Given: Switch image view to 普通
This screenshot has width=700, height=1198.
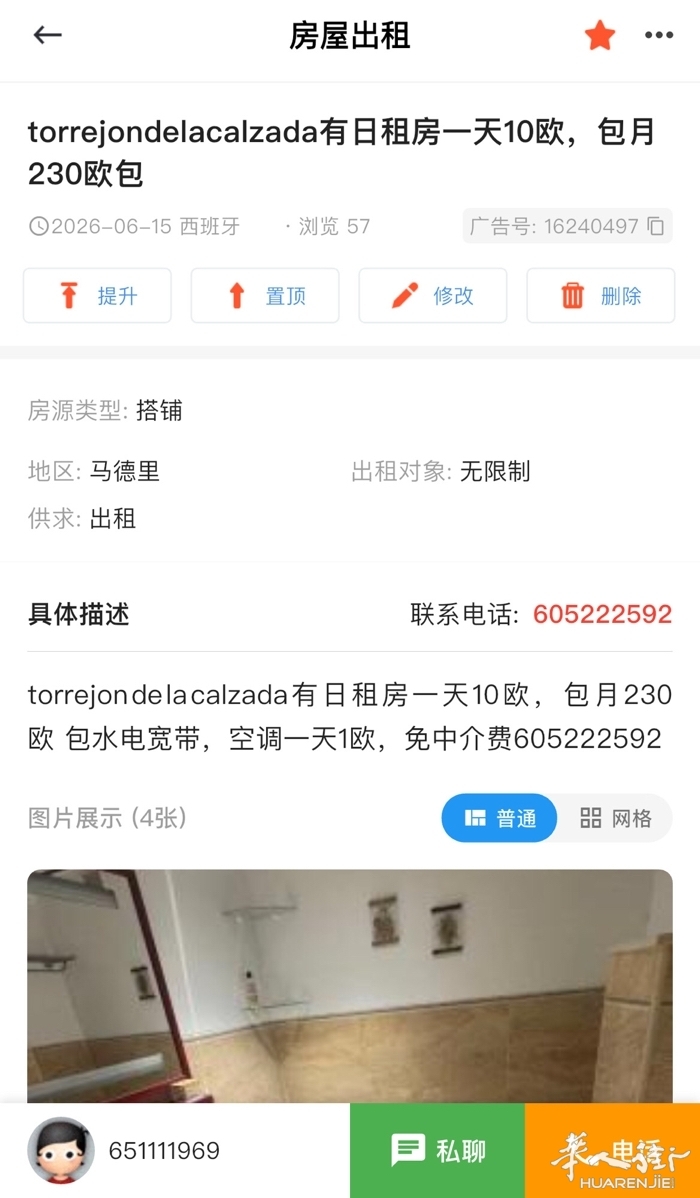Looking at the screenshot, I should tap(499, 818).
